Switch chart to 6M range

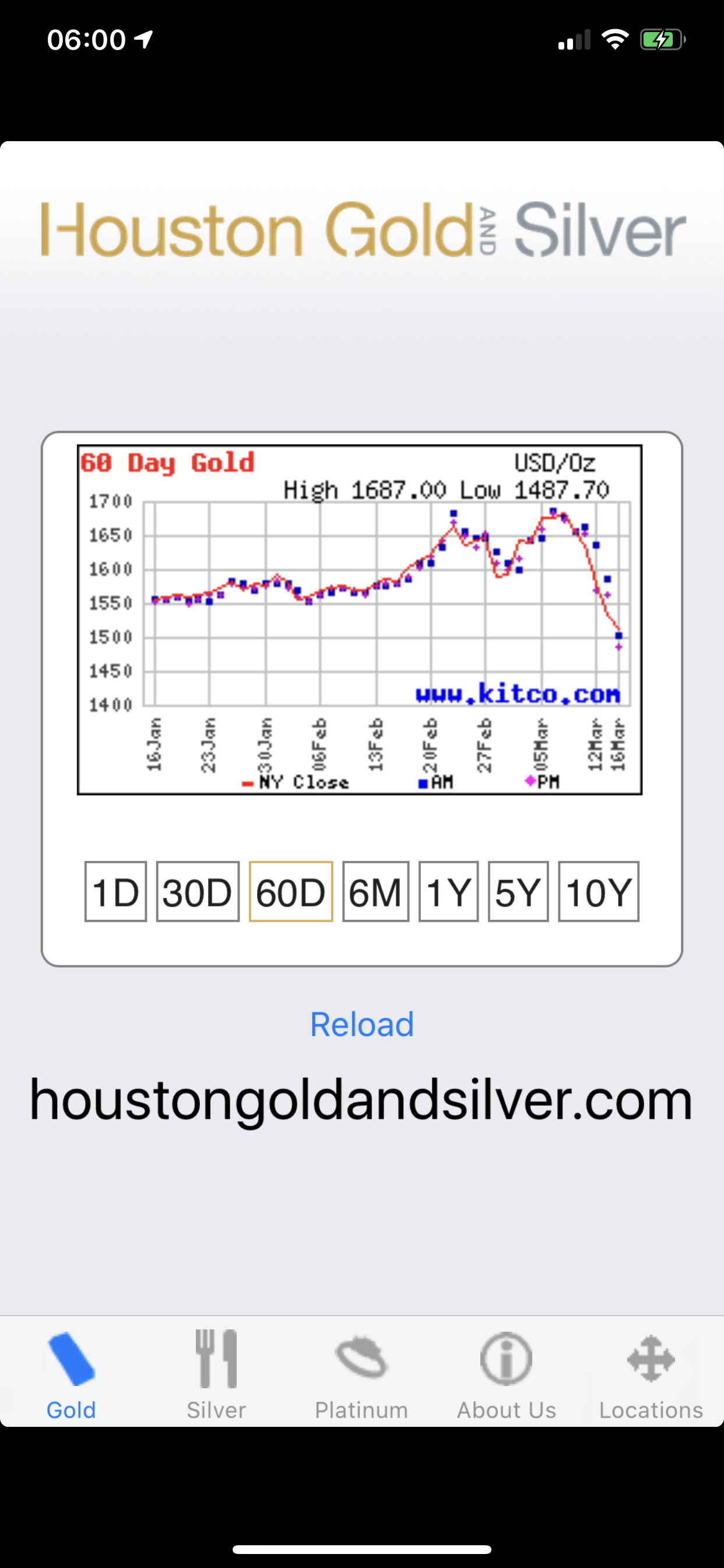coord(375,891)
